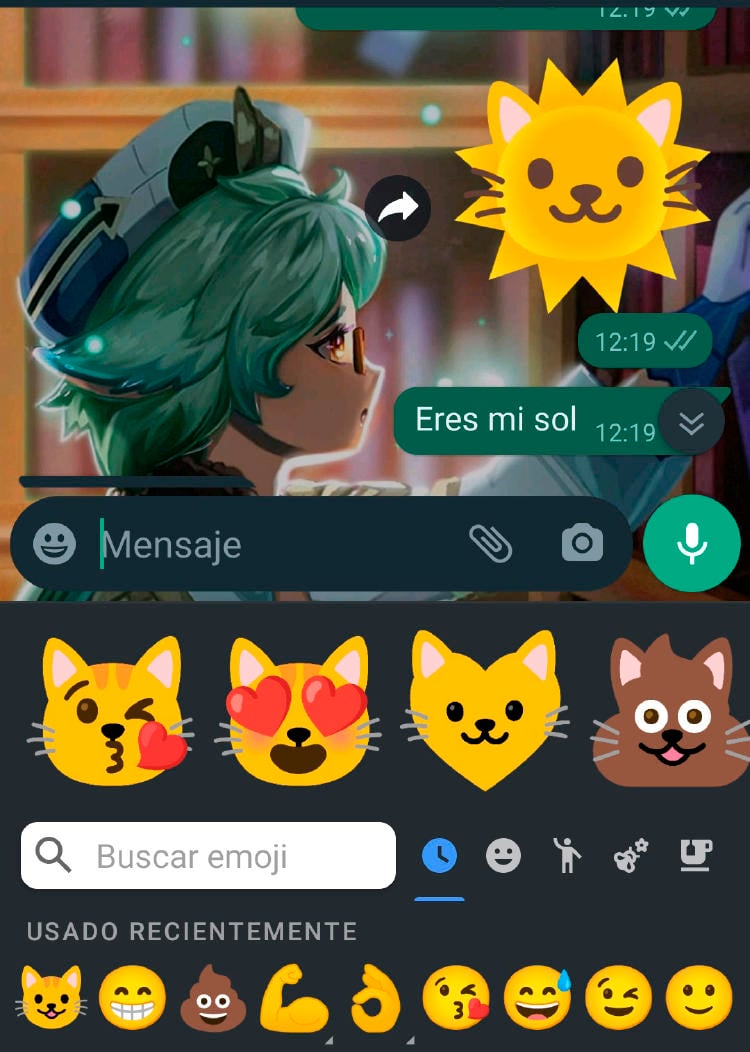Send the kissing cat sticker suggestion
Viewport: 750px width, 1052px height.
(x=110, y=710)
